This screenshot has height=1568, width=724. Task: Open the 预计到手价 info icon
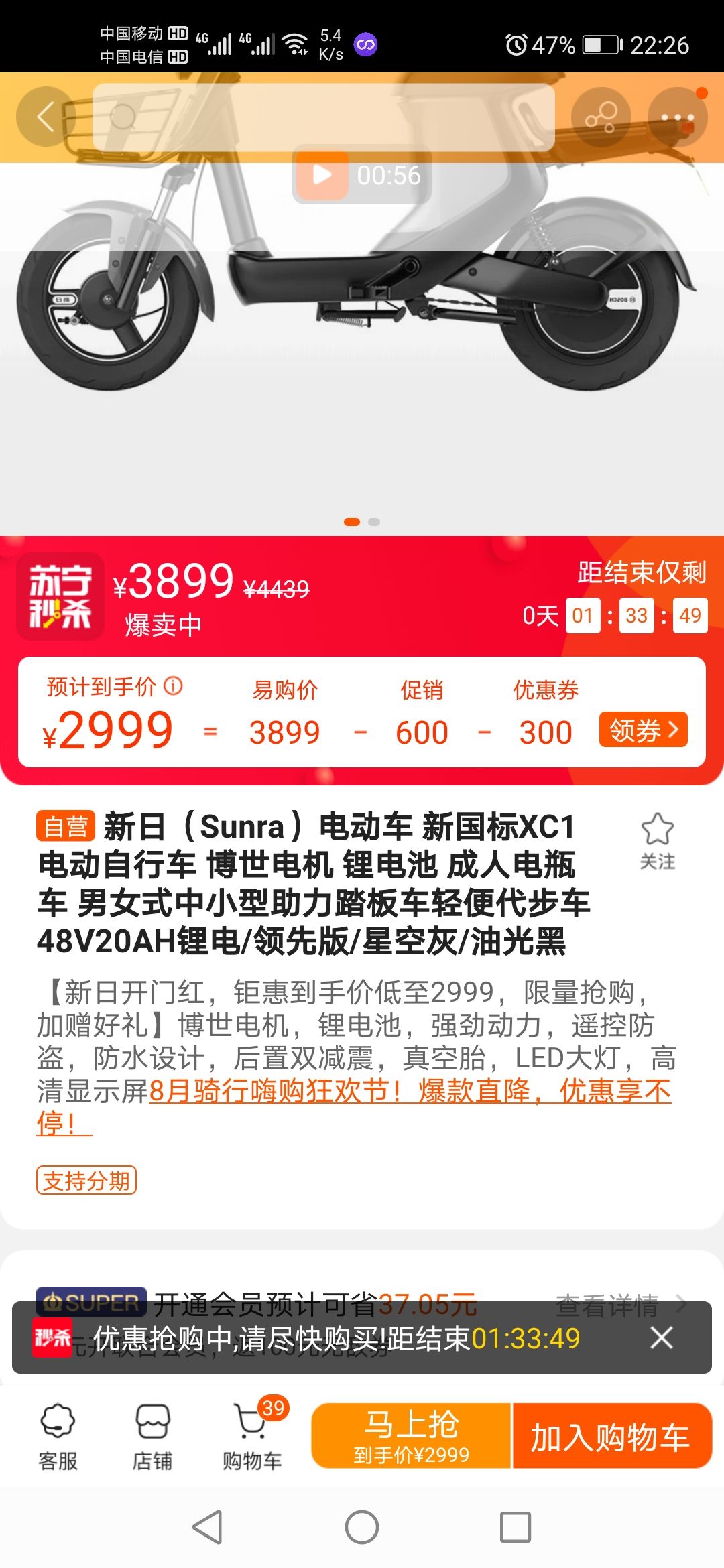click(x=173, y=685)
